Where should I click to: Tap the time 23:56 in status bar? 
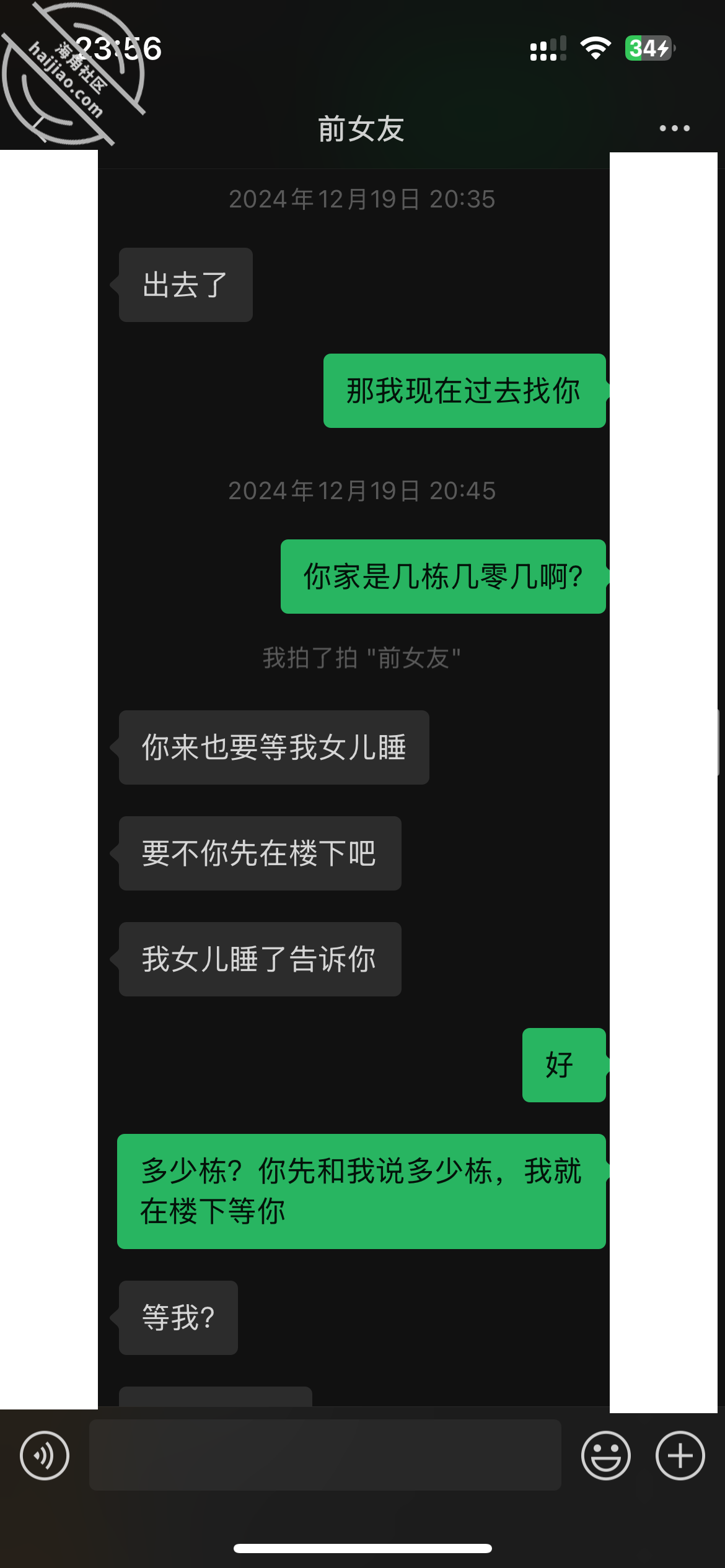[118, 51]
